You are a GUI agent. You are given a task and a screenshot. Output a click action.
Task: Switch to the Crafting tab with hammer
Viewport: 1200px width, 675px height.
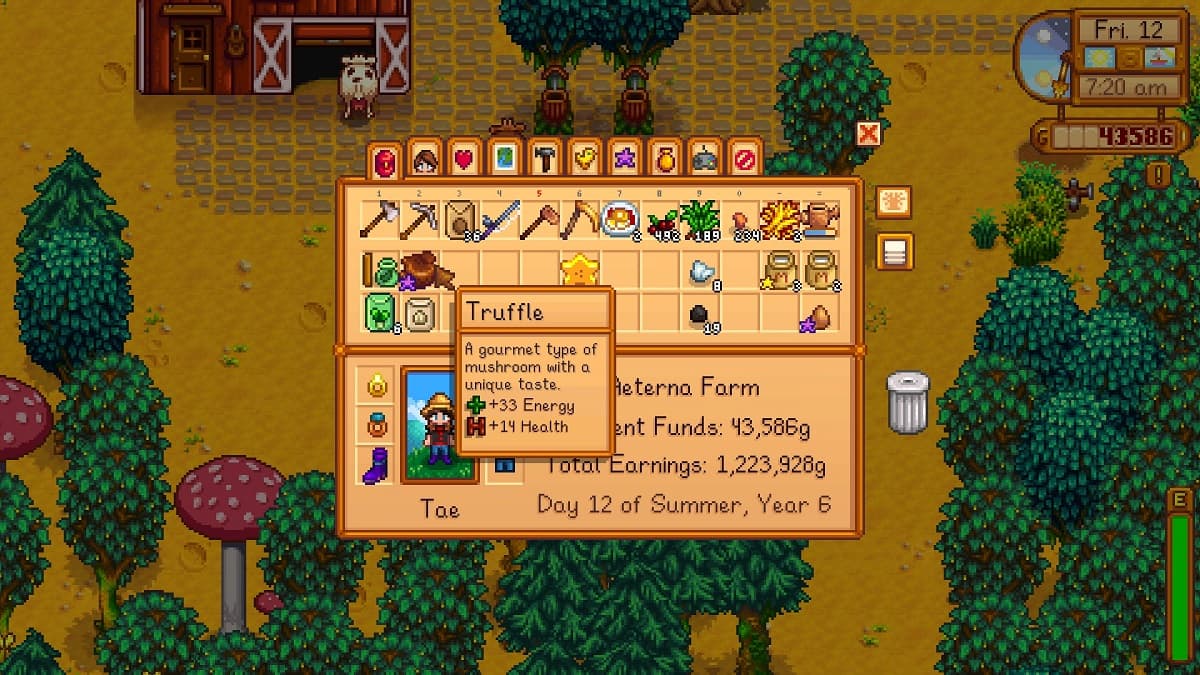[543, 160]
